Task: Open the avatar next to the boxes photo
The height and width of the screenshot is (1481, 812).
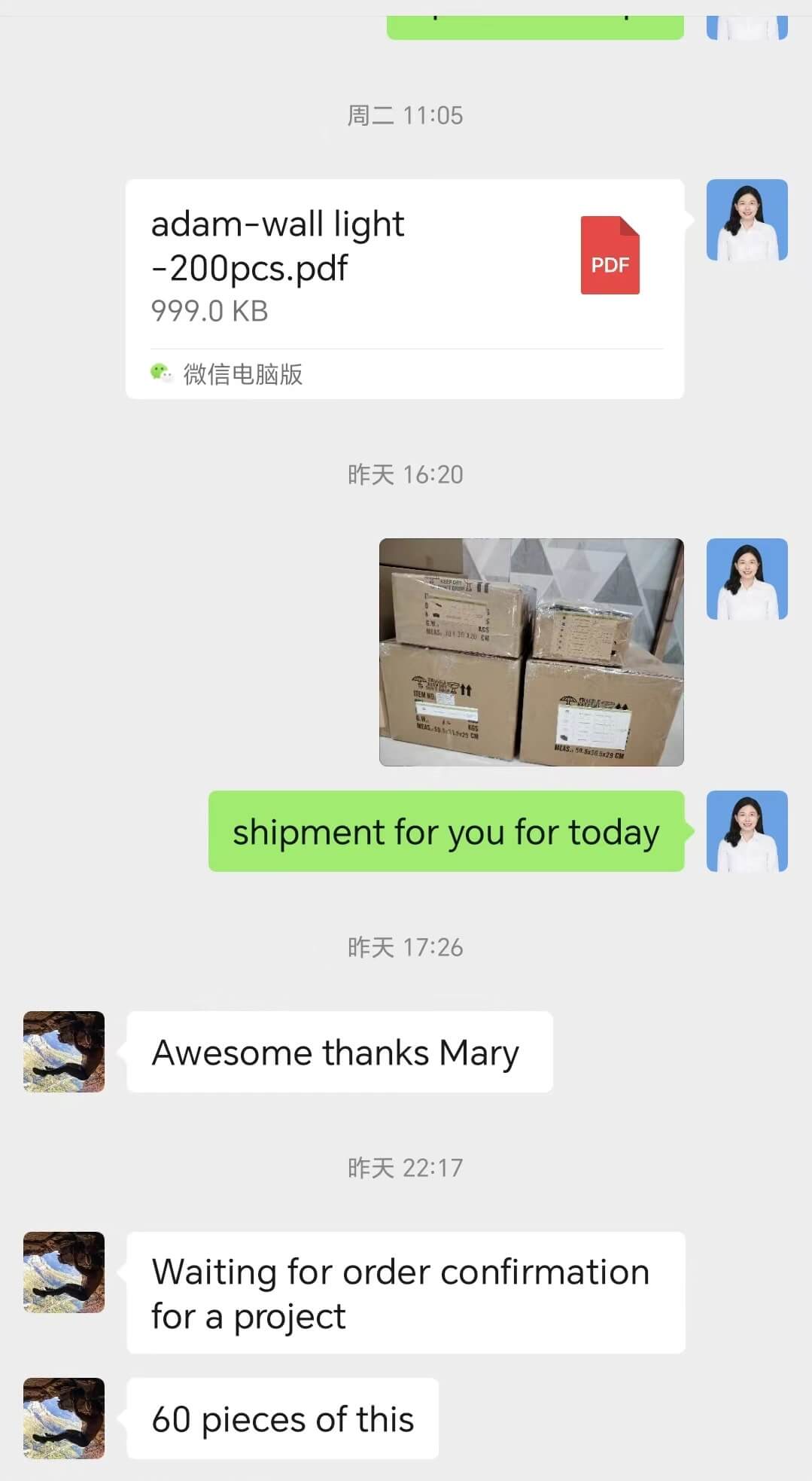Action: pyautogui.click(x=747, y=579)
